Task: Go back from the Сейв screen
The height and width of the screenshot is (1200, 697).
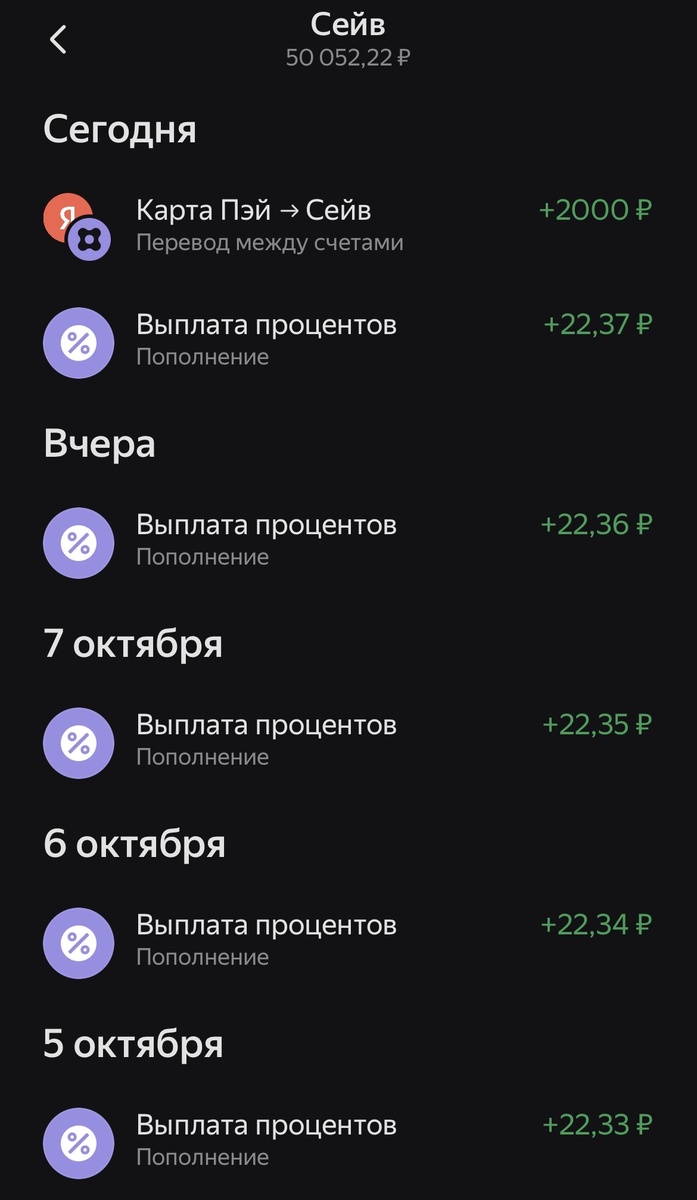Action: (58, 40)
